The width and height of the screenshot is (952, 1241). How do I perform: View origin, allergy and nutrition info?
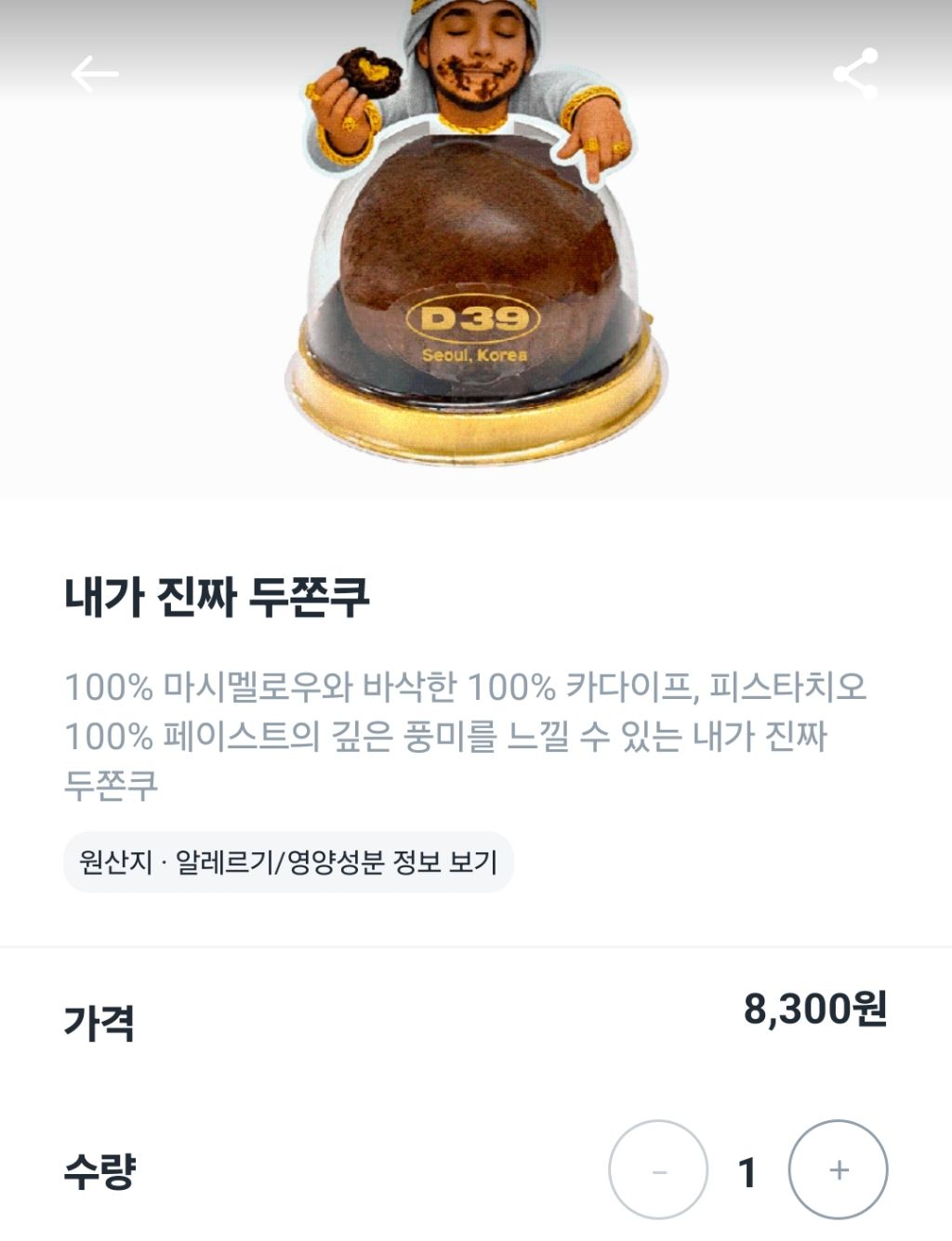(288, 862)
